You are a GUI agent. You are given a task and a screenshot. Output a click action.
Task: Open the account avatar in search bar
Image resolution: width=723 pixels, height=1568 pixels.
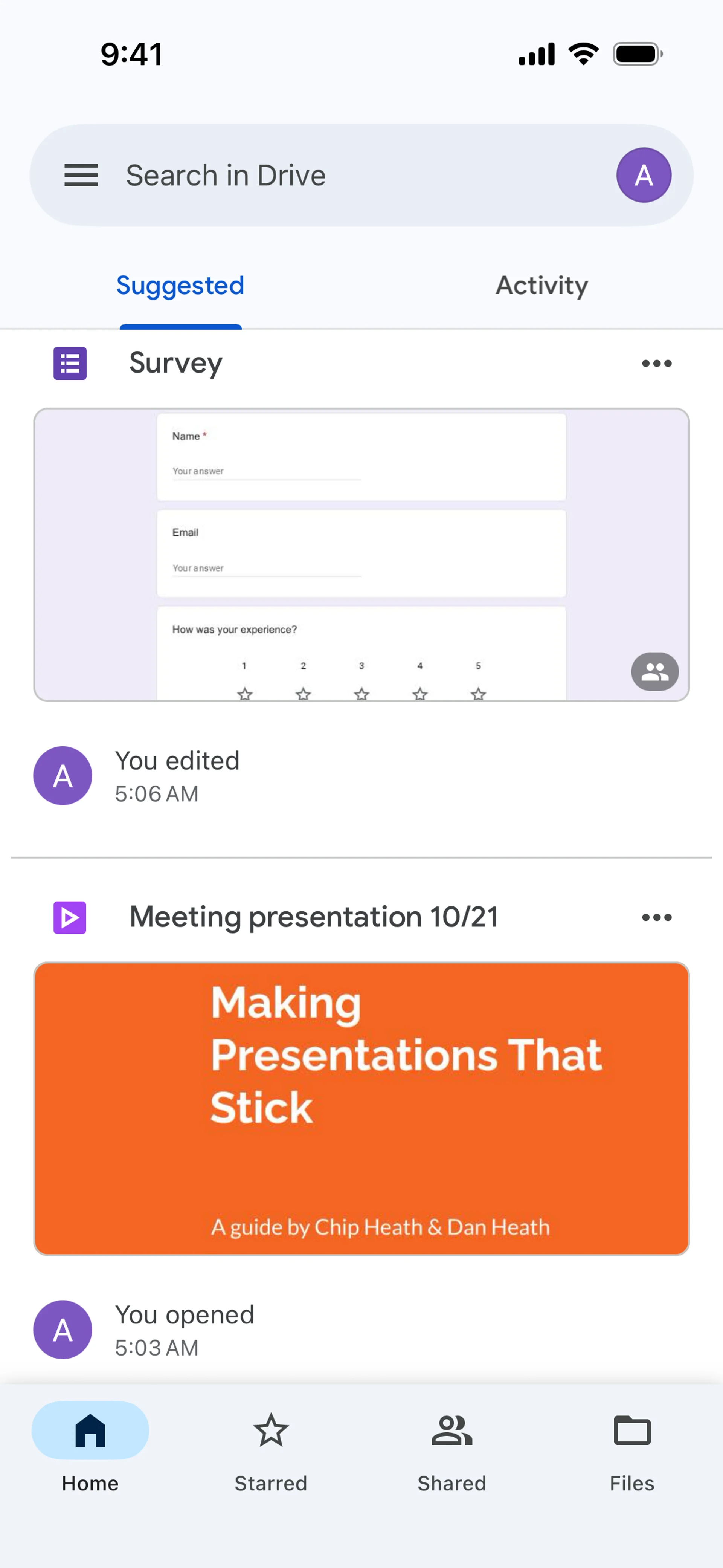643,175
